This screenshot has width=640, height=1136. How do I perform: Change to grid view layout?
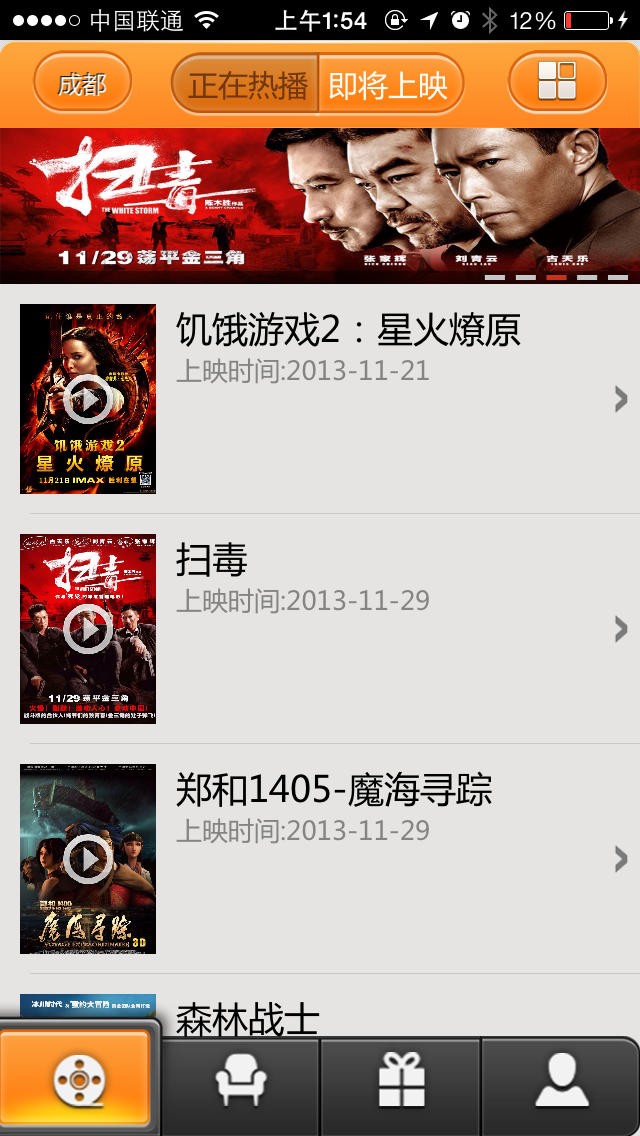click(x=557, y=82)
